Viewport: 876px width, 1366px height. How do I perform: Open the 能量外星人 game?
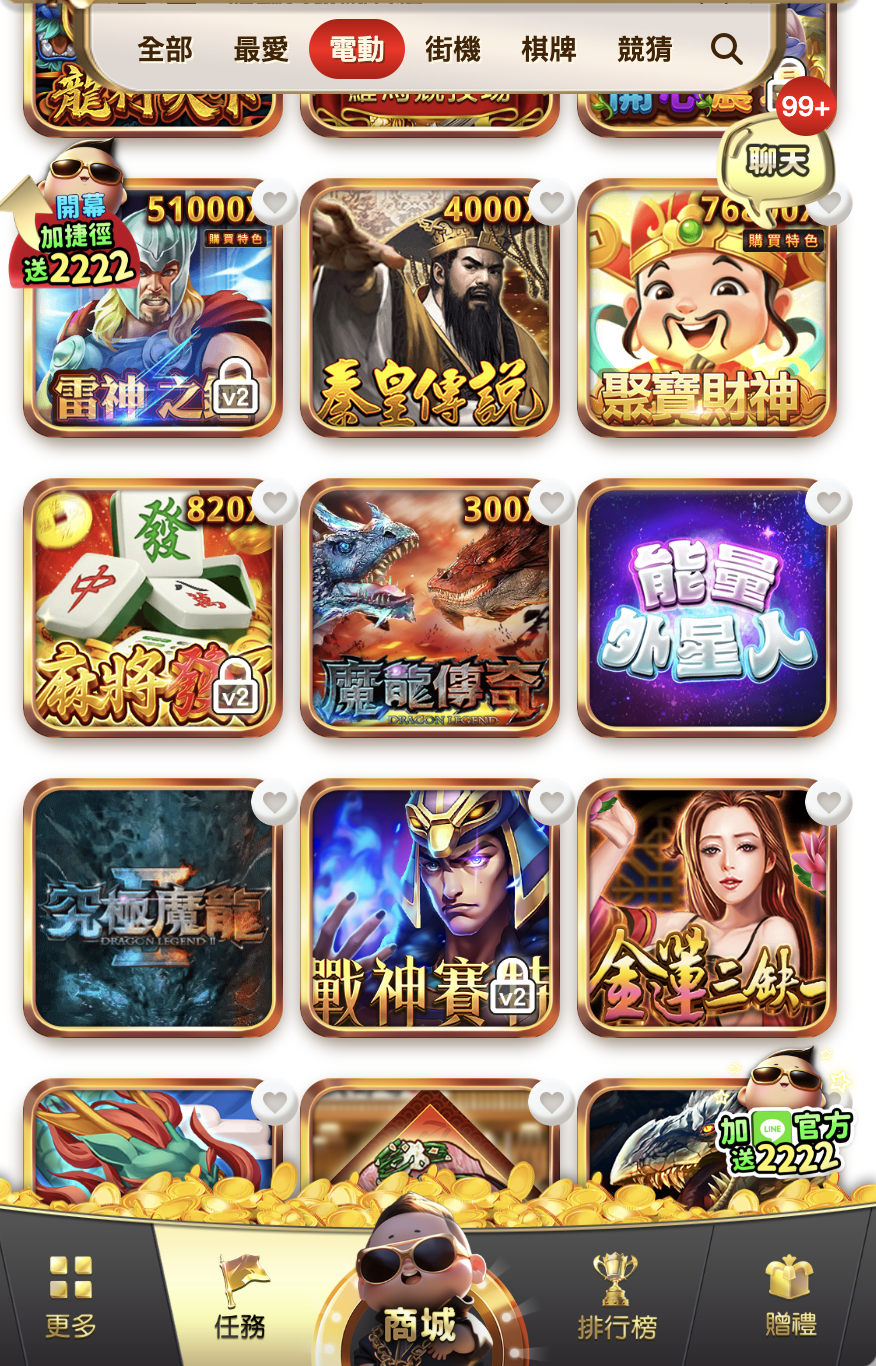click(706, 610)
